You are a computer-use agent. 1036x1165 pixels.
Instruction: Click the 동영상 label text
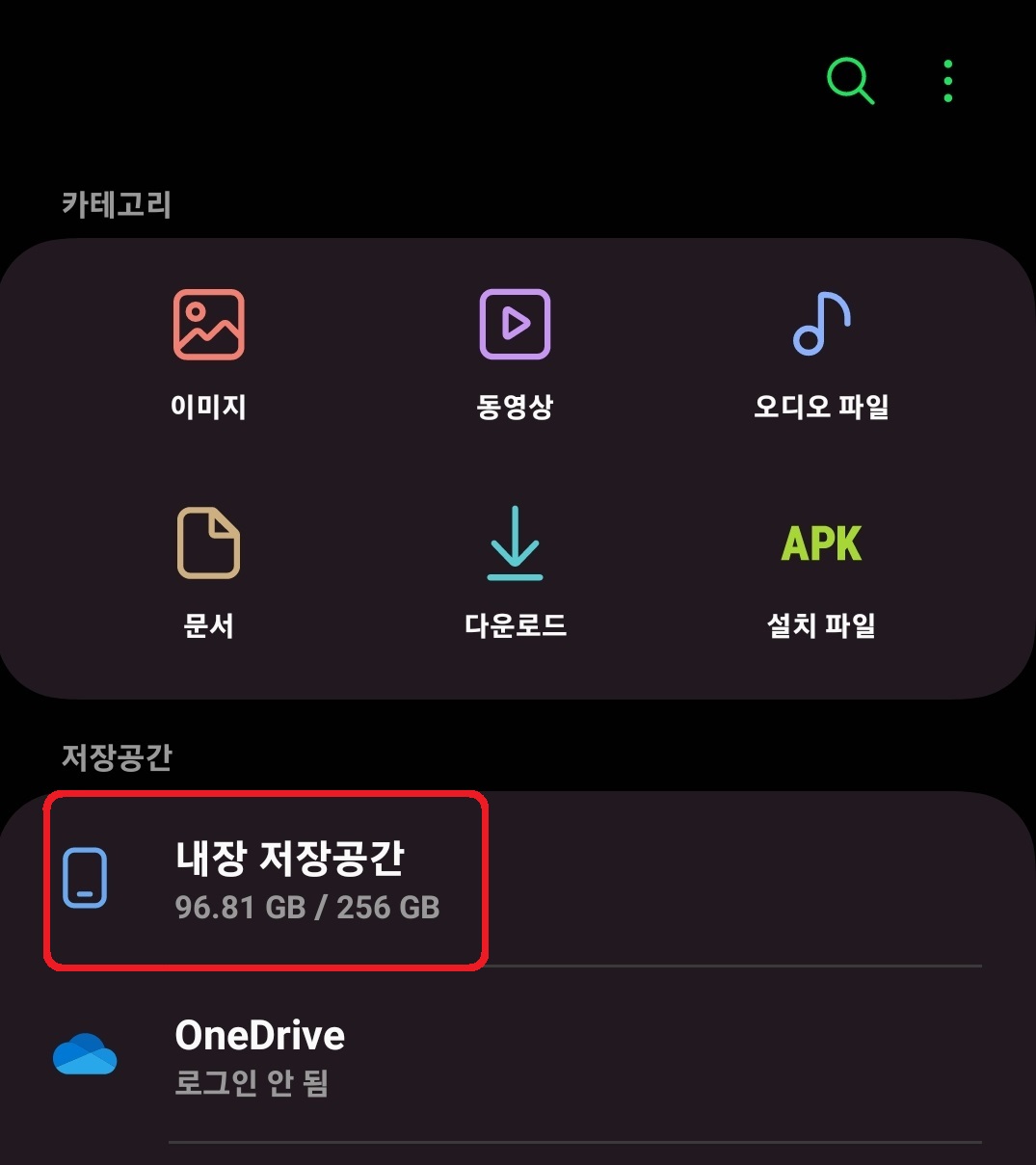click(x=516, y=408)
